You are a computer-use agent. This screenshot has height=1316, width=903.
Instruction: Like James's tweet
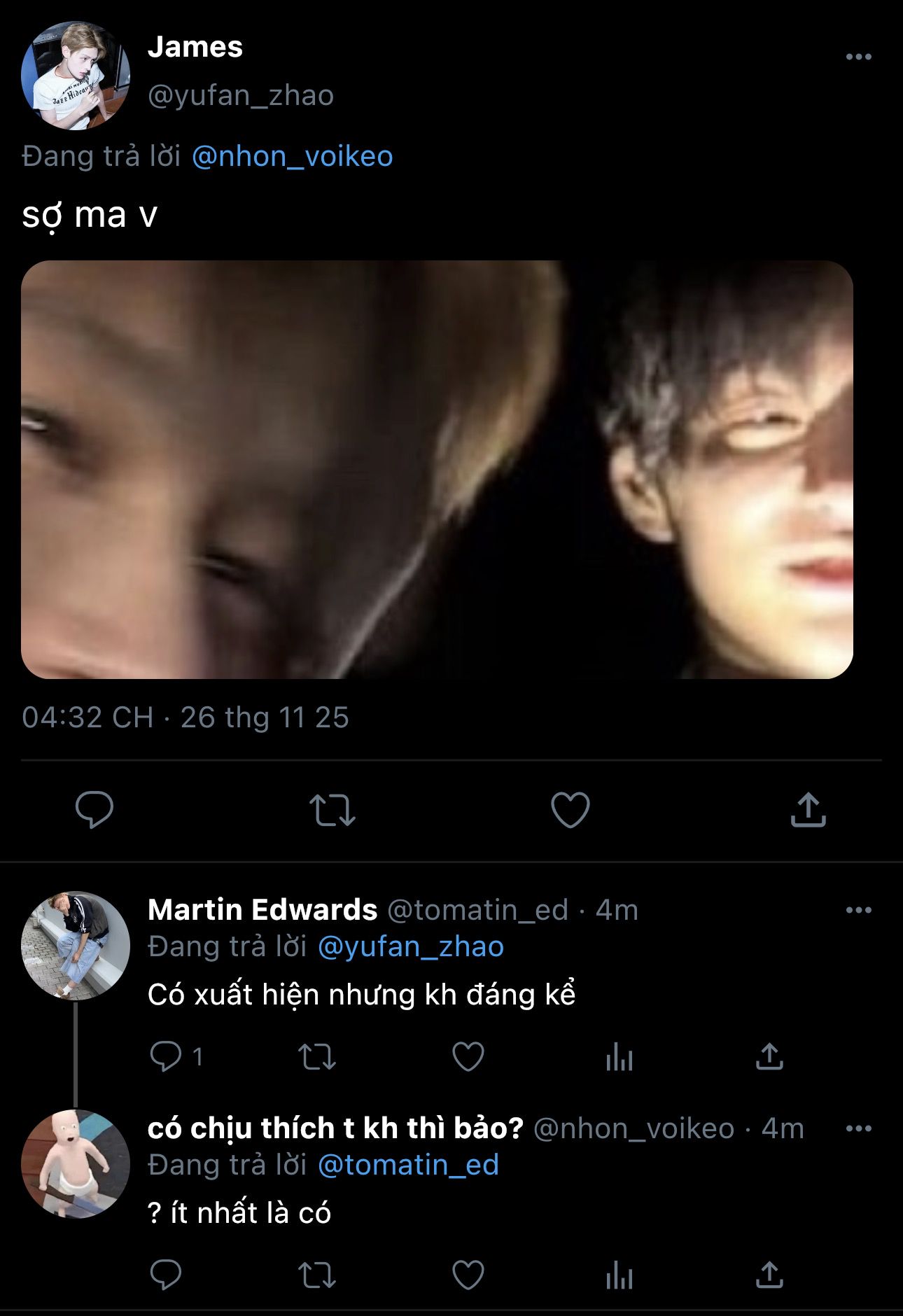(x=570, y=810)
